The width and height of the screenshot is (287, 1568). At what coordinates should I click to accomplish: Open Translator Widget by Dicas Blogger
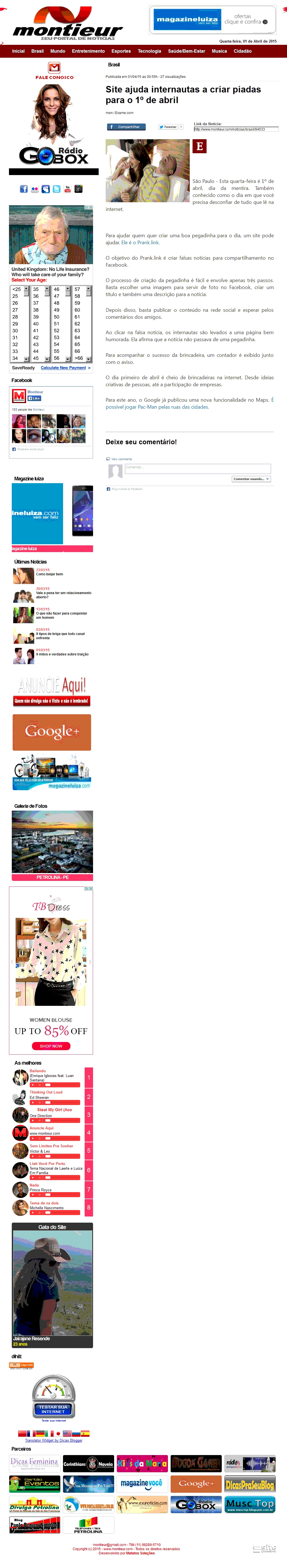point(54,1440)
